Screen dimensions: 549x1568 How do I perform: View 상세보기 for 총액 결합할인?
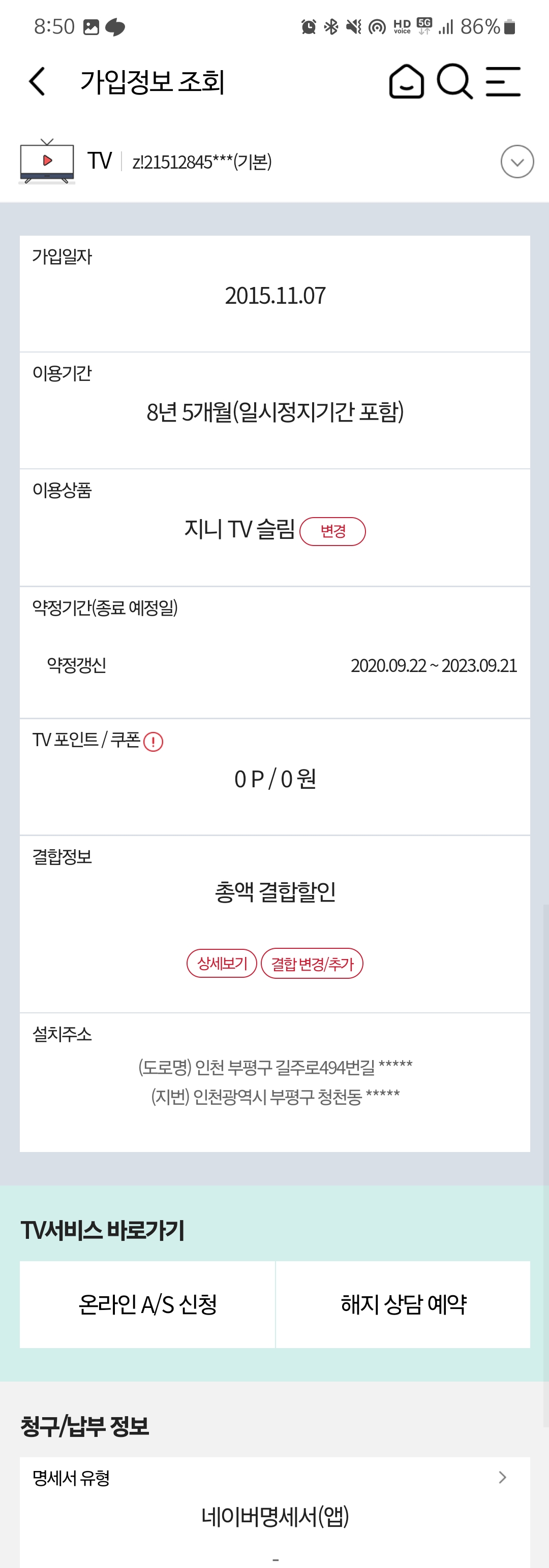point(222,964)
